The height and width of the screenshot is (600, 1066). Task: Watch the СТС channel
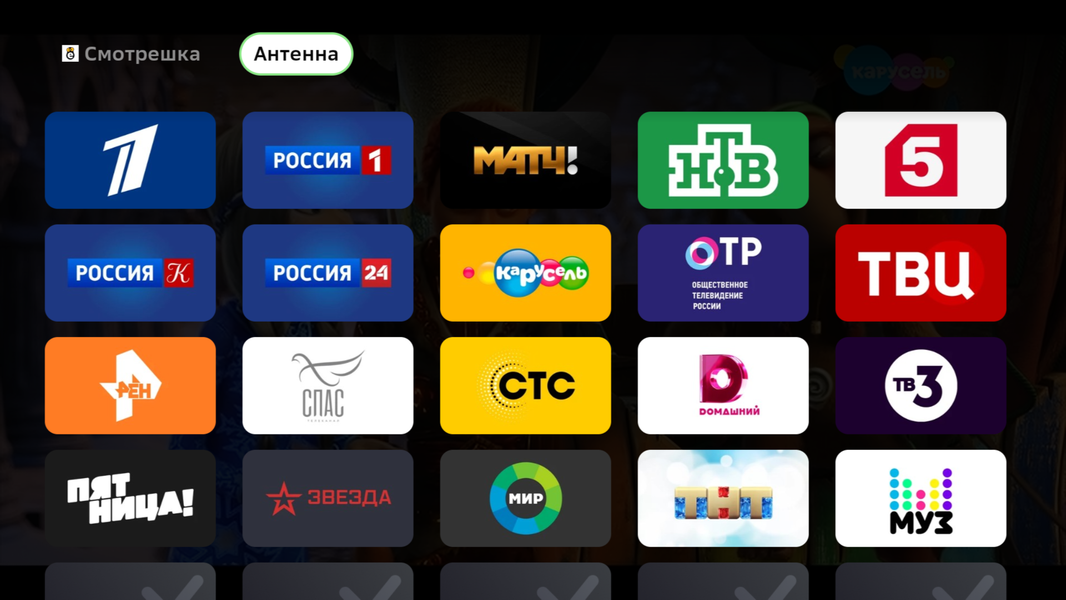pyautogui.click(x=525, y=385)
